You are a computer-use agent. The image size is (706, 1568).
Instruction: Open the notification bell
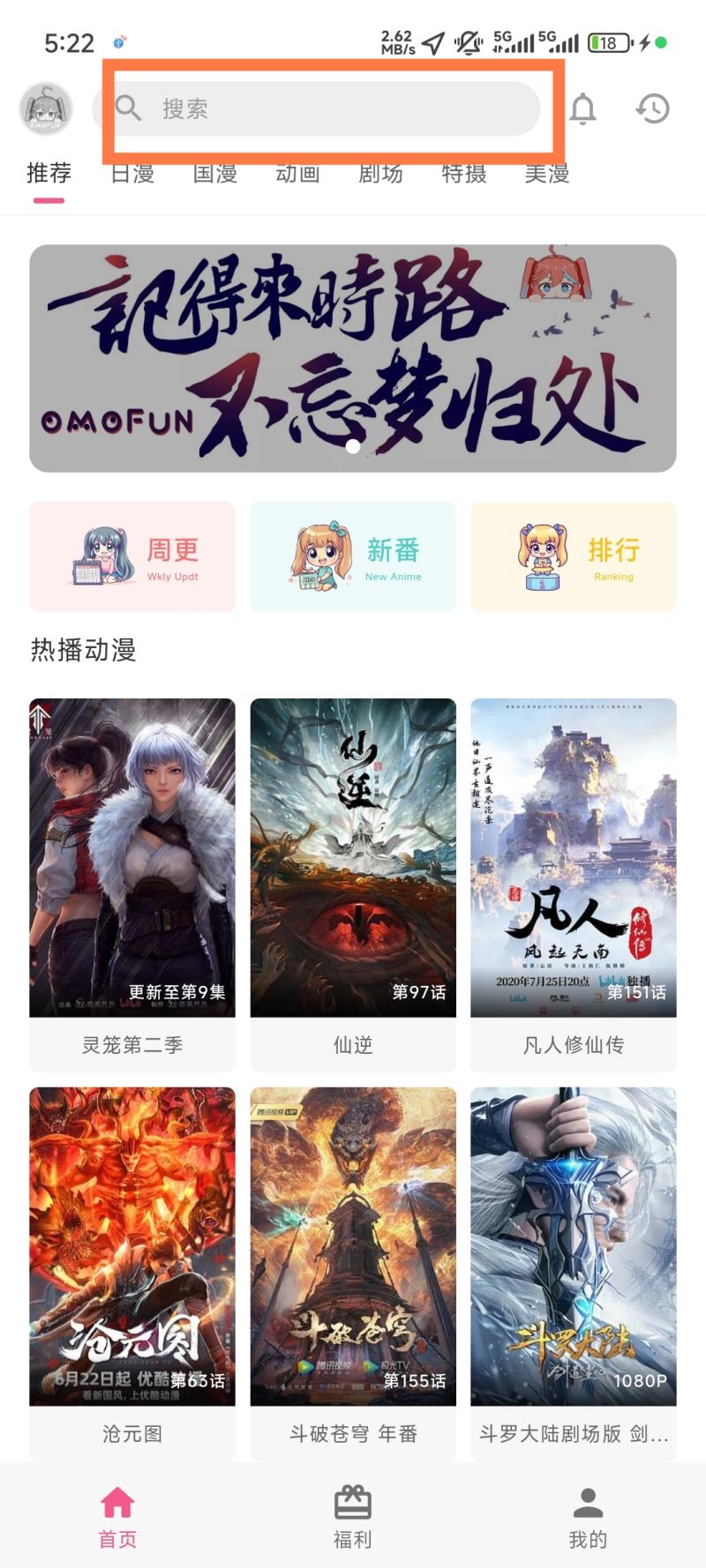[582, 108]
